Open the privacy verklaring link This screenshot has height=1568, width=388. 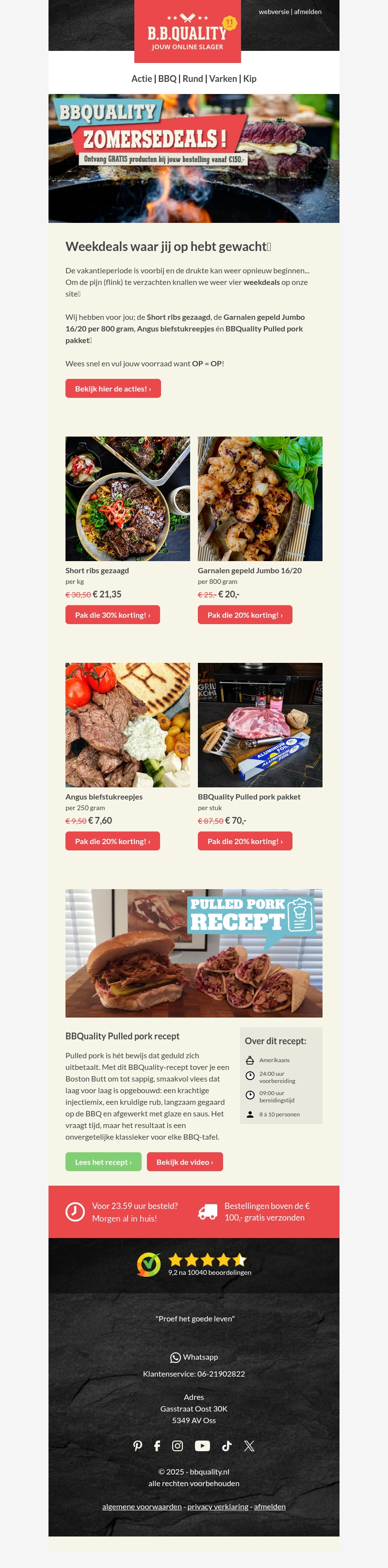click(x=217, y=1506)
